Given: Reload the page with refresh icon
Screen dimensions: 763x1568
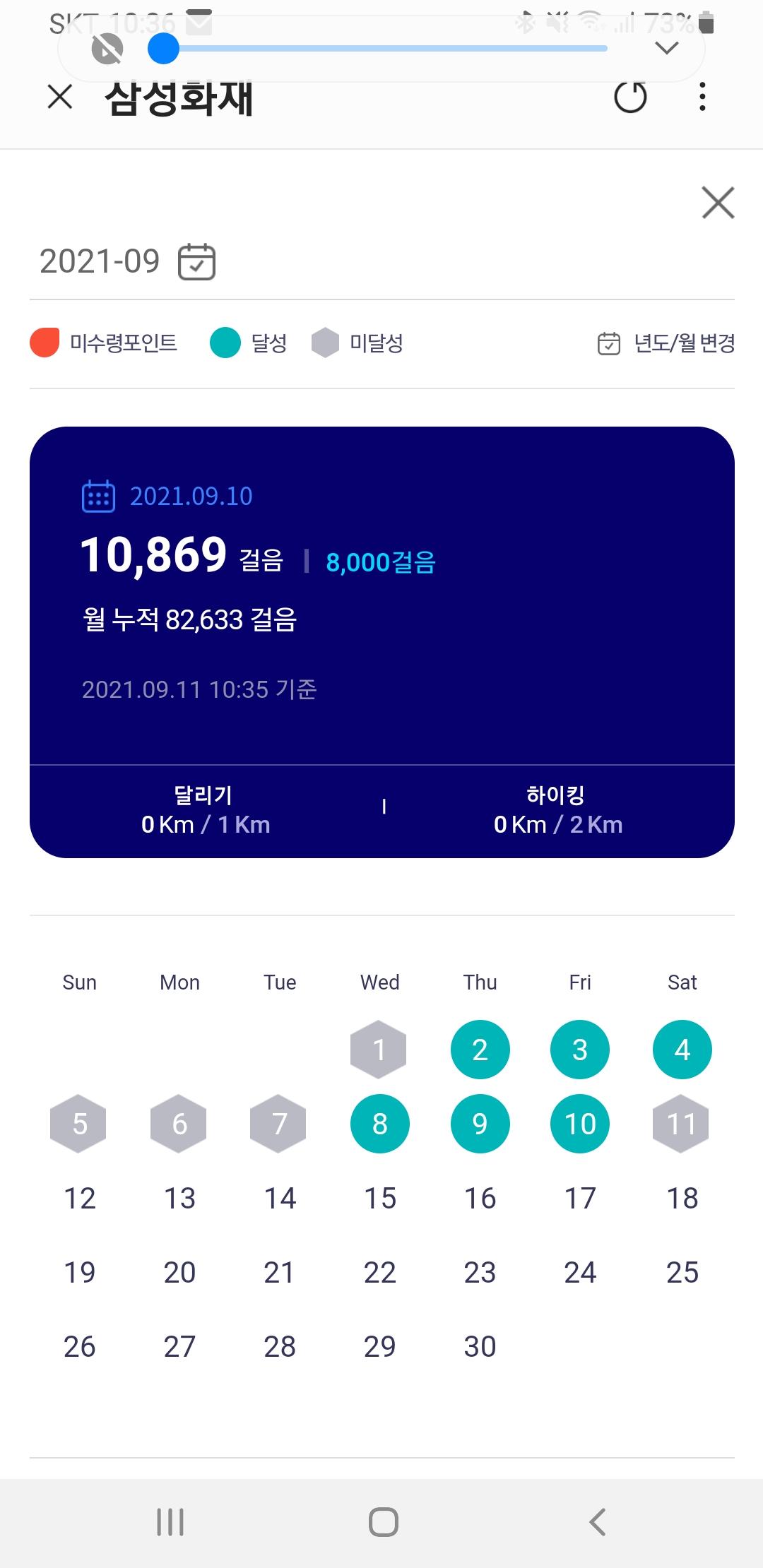Looking at the screenshot, I should pyautogui.click(x=630, y=97).
